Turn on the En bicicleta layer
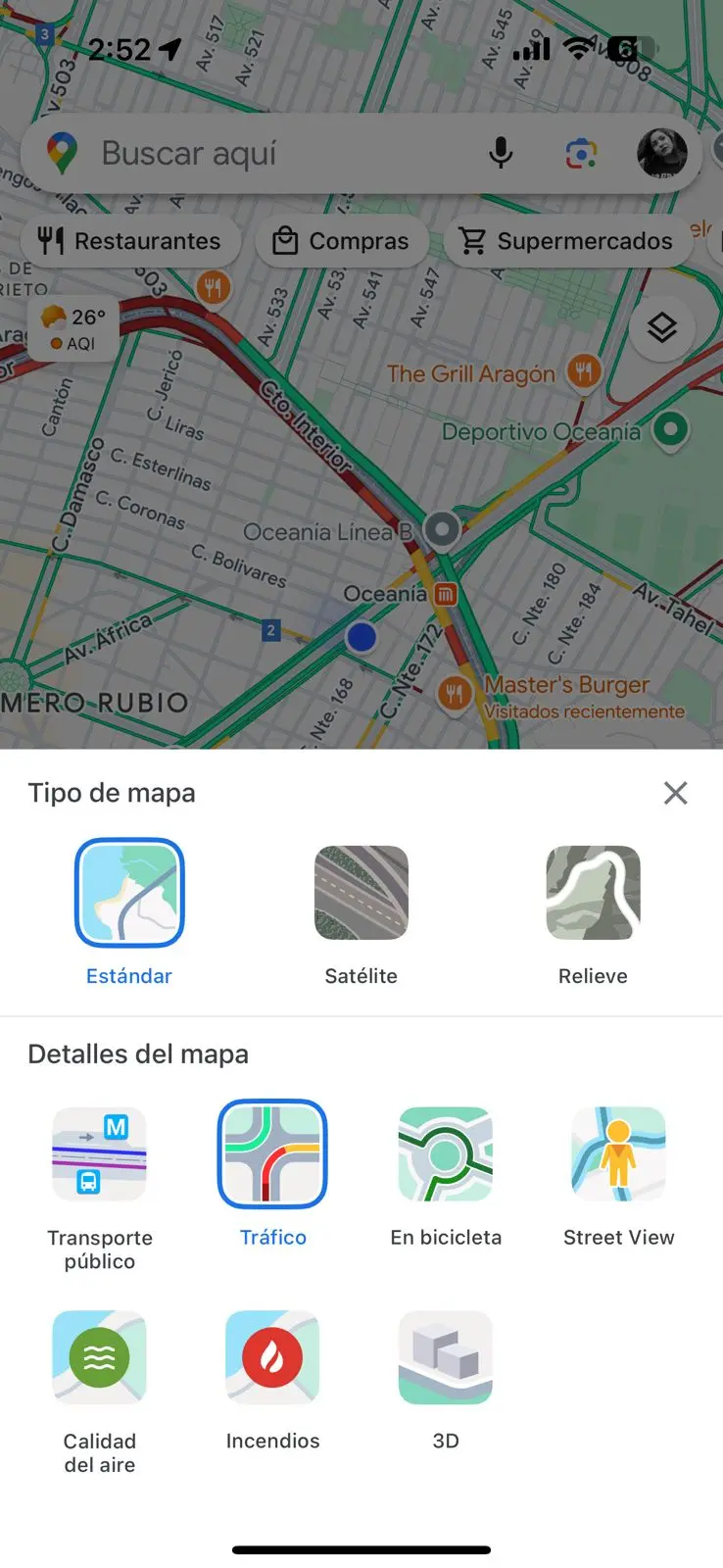The height and width of the screenshot is (1568, 723). coord(446,1154)
